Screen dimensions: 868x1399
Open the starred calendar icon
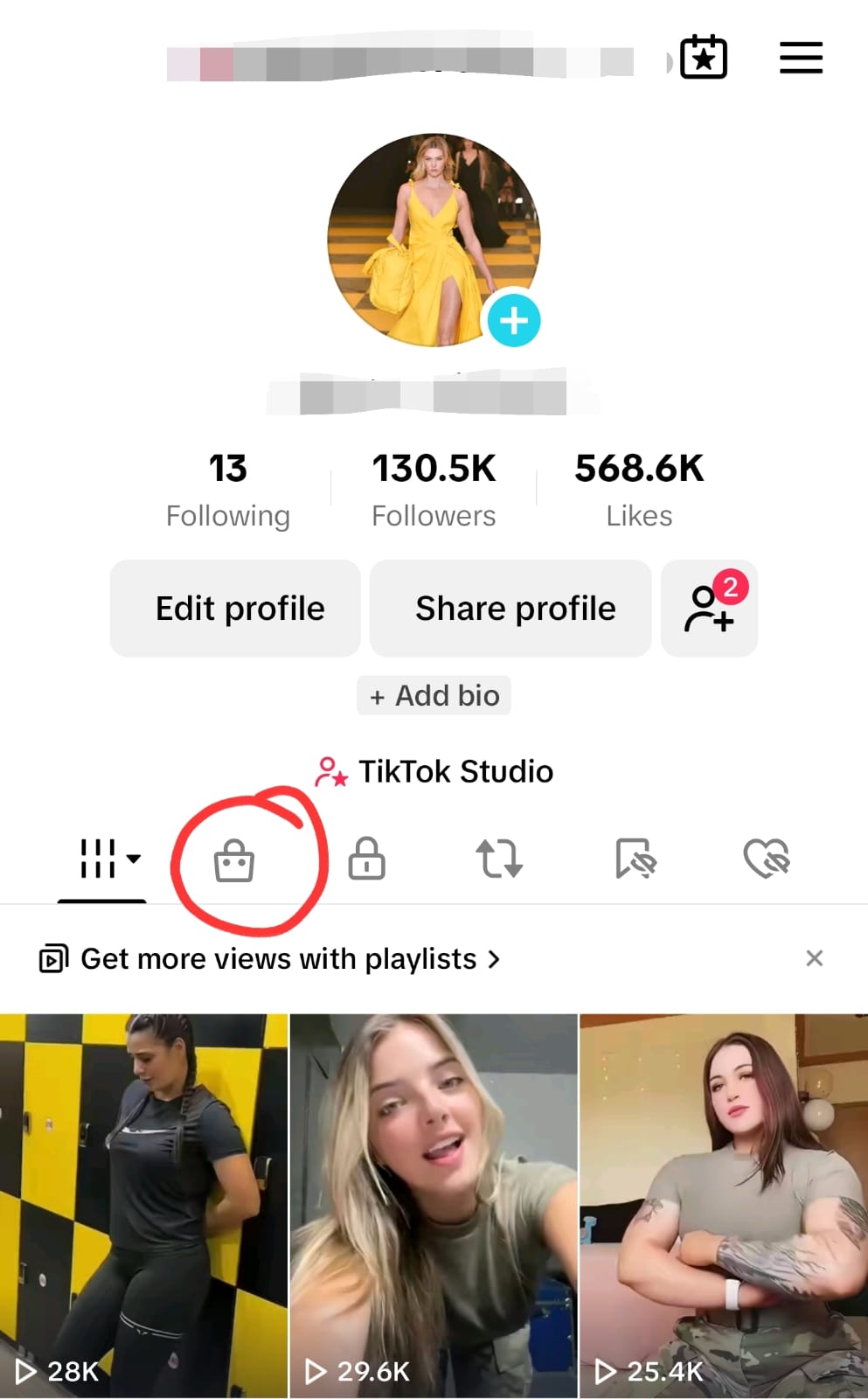point(704,58)
